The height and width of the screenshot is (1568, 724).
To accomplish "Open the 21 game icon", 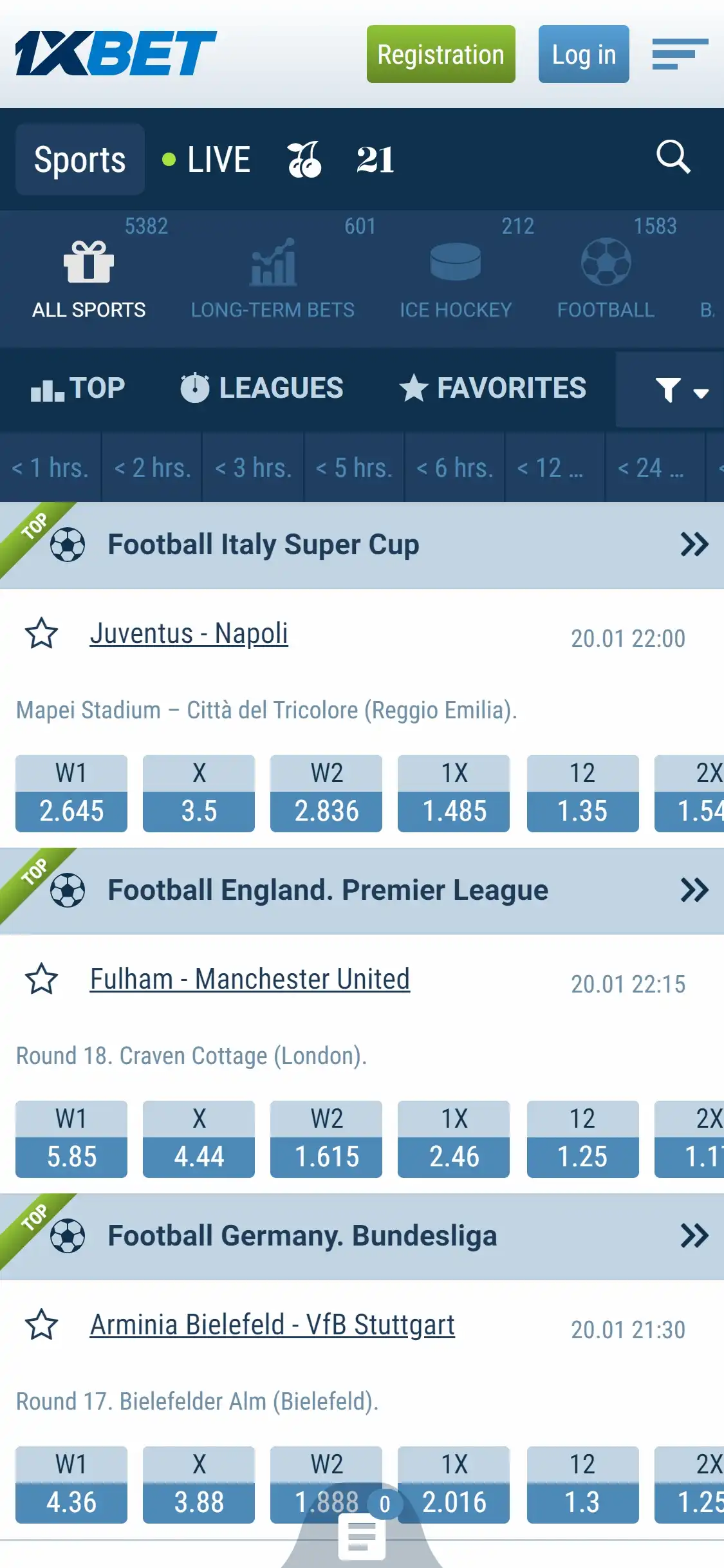I will [x=375, y=160].
